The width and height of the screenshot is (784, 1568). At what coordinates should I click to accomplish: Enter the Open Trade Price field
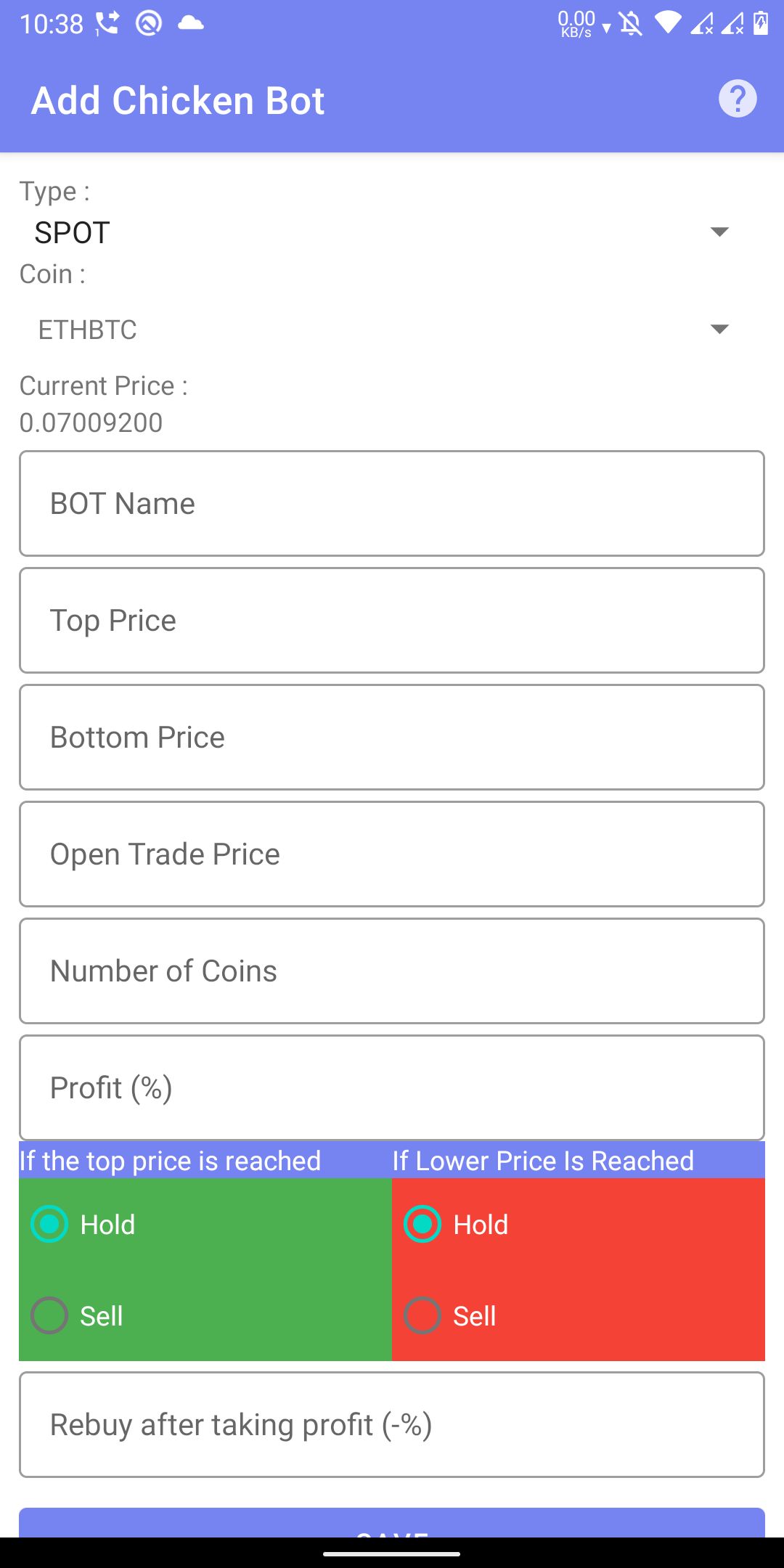392,854
